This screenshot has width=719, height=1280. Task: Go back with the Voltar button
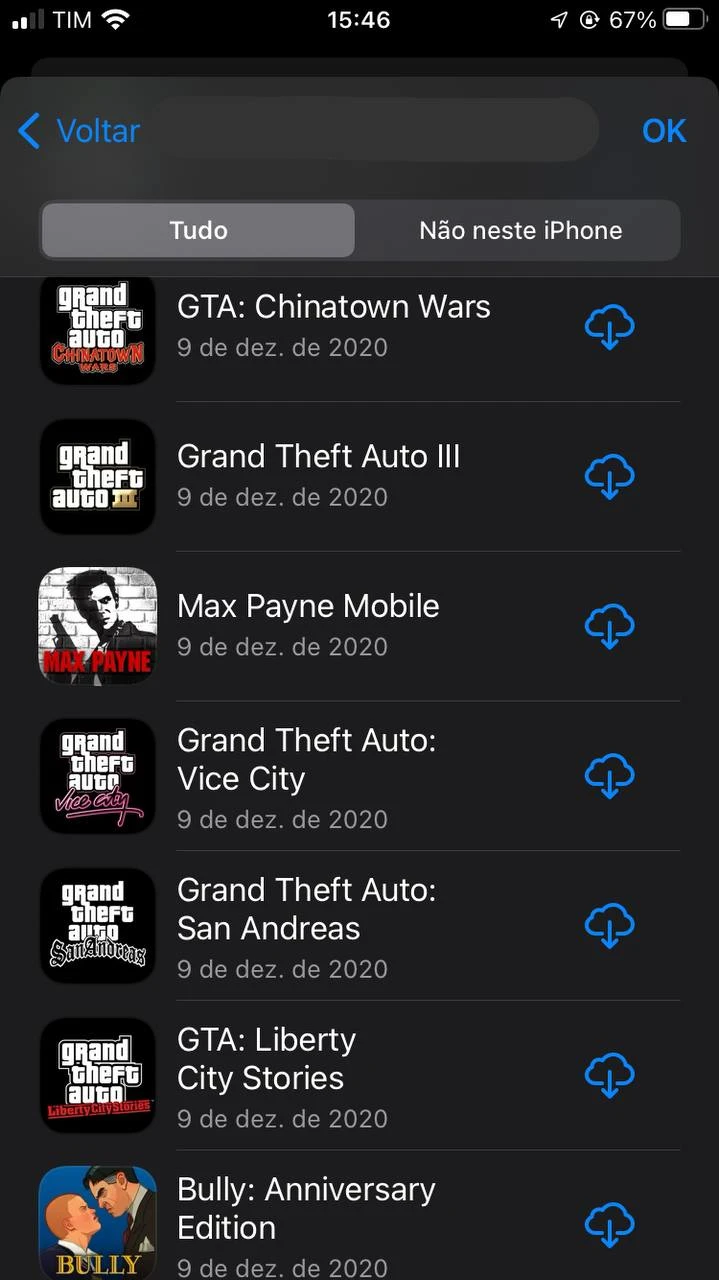(79, 131)
